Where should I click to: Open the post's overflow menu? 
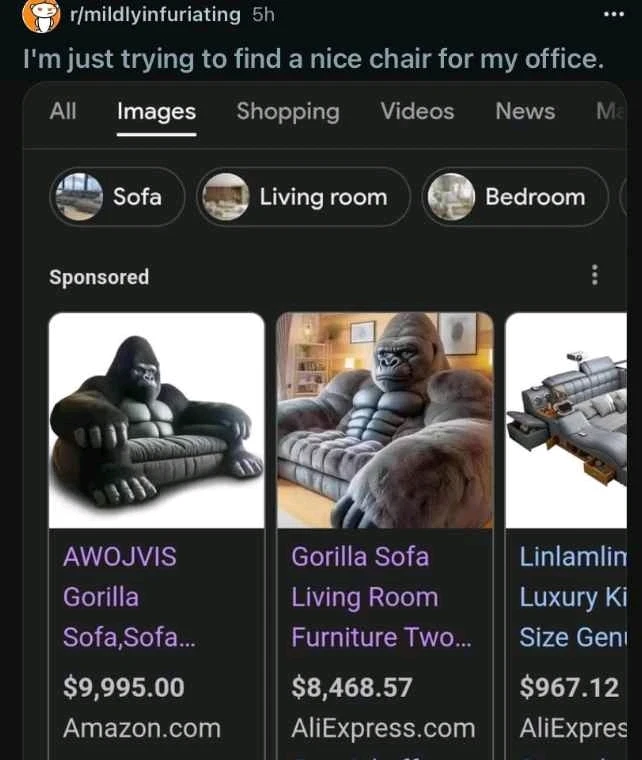[613, 14]
